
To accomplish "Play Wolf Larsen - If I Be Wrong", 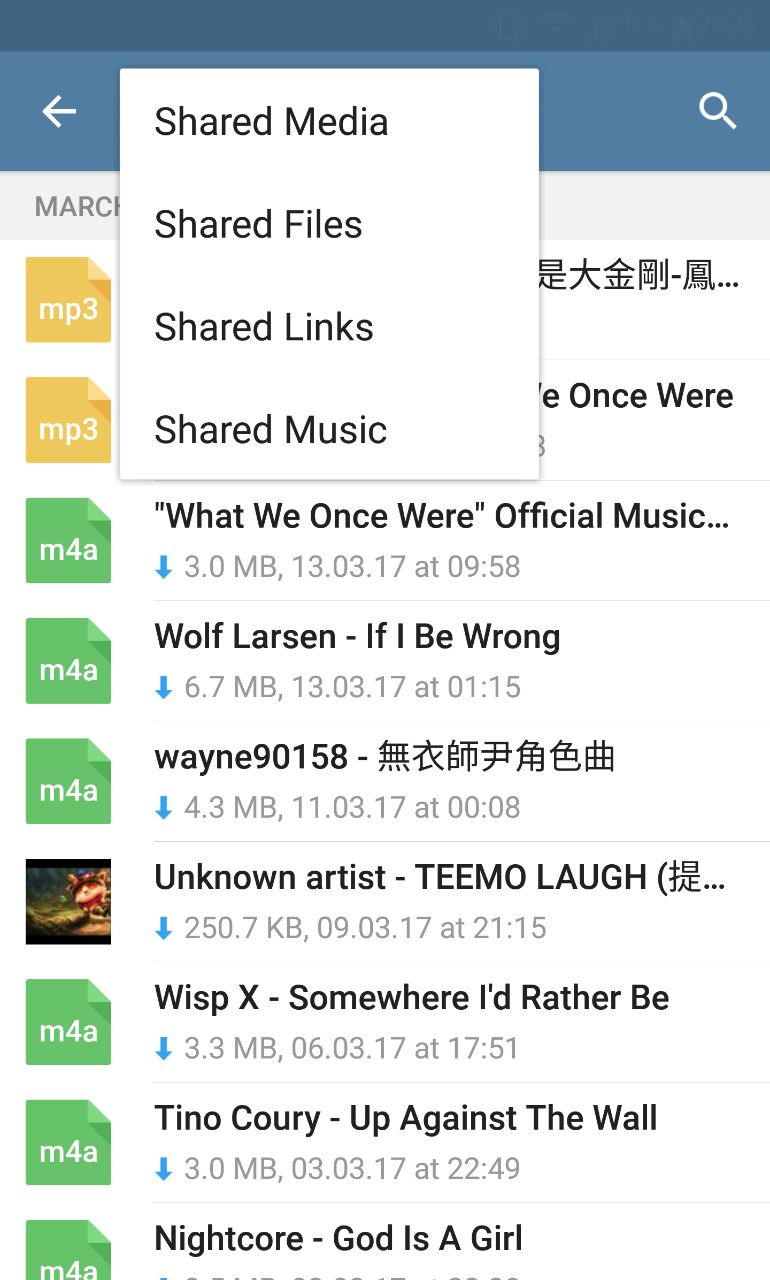I will coord(357,659).
